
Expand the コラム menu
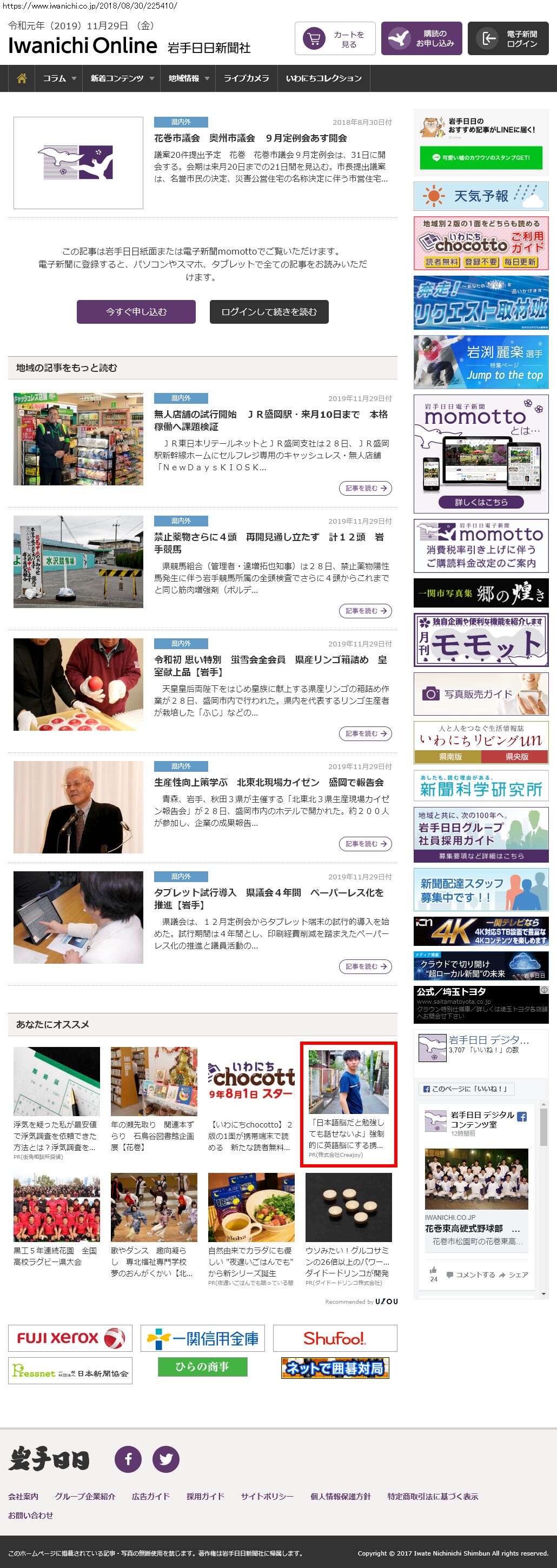[x=59, y=78]
